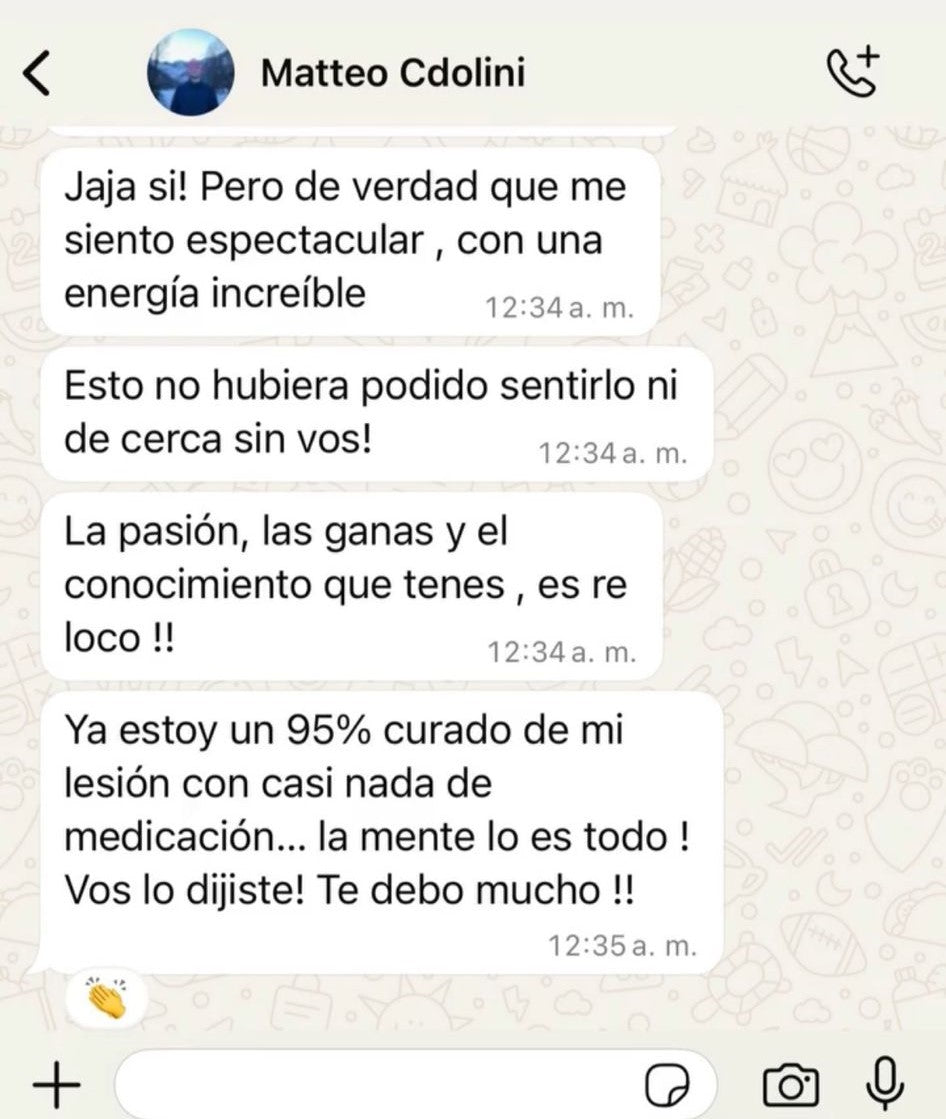Start a call with Matteo Cdolini

coord(853,73)
